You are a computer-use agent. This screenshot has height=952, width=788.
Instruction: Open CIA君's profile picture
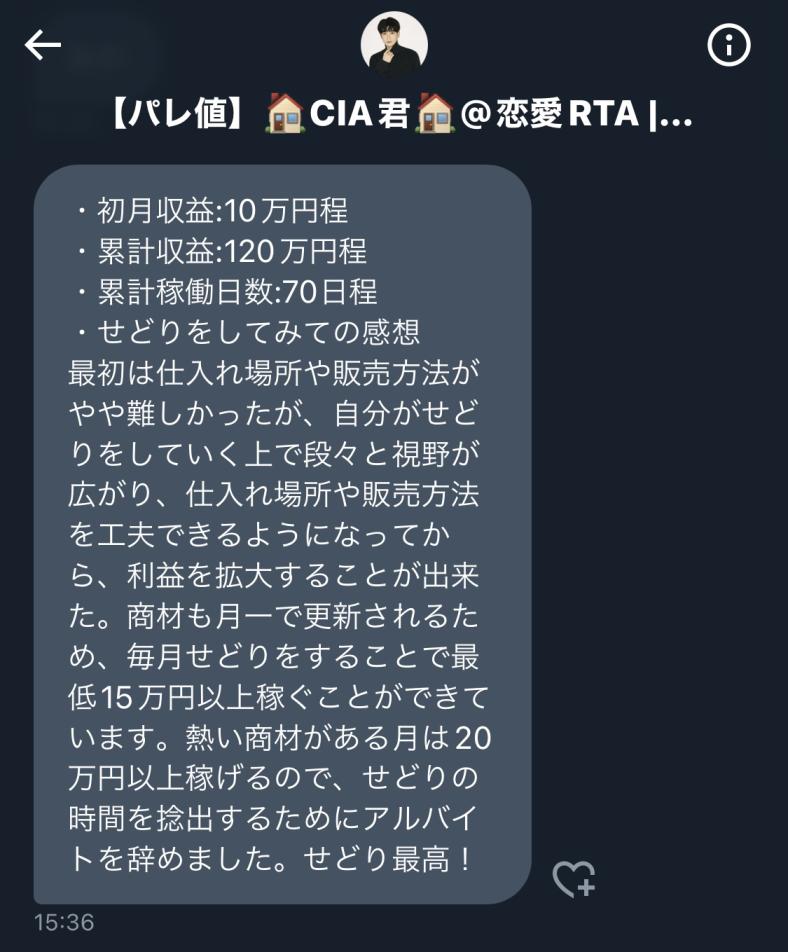tap(394, 45)
